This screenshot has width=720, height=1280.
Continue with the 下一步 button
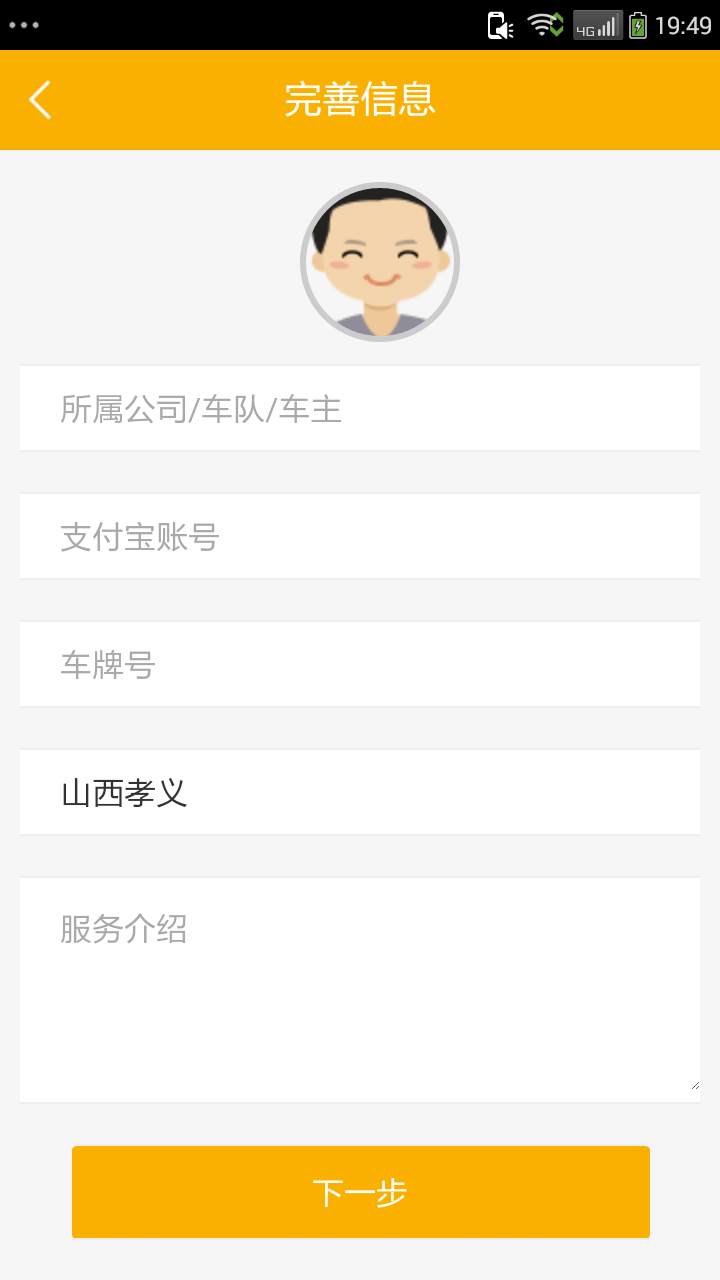tap(360, 1192)
